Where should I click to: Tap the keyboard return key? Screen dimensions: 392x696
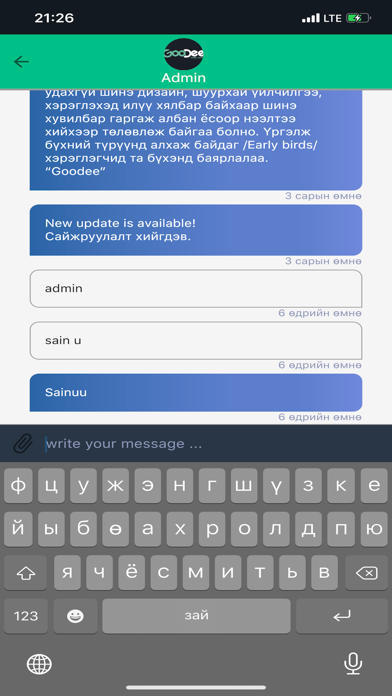pos(342,616)
